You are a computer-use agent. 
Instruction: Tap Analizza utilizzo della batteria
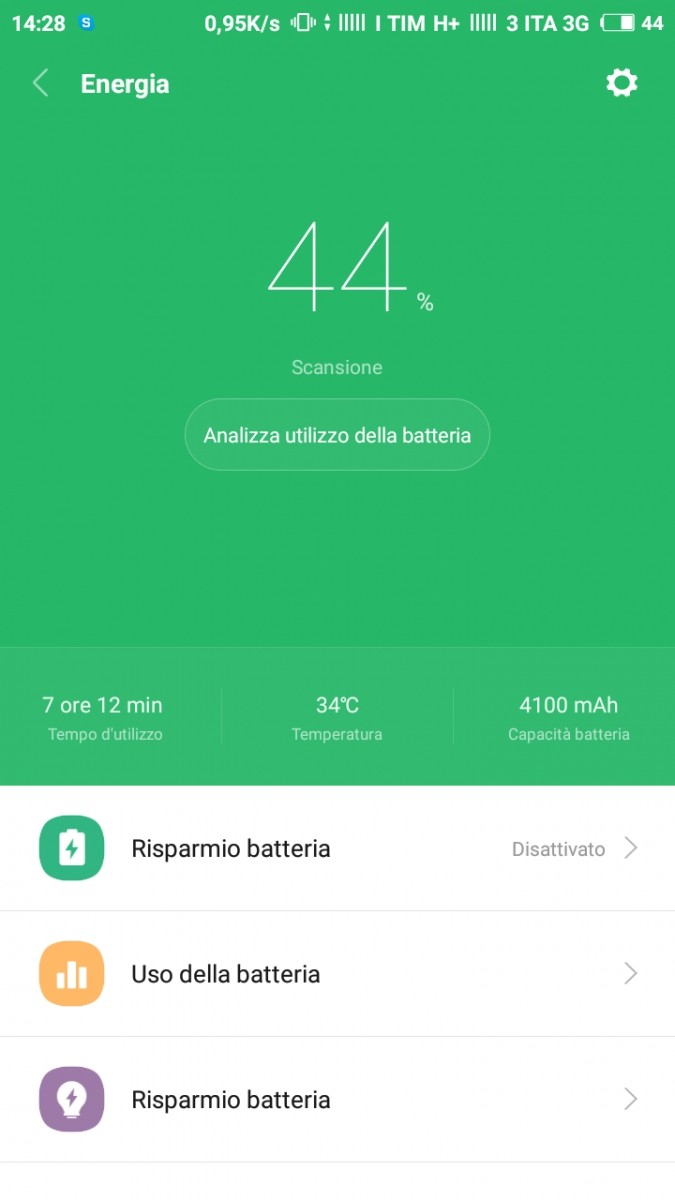pos(337,435)
